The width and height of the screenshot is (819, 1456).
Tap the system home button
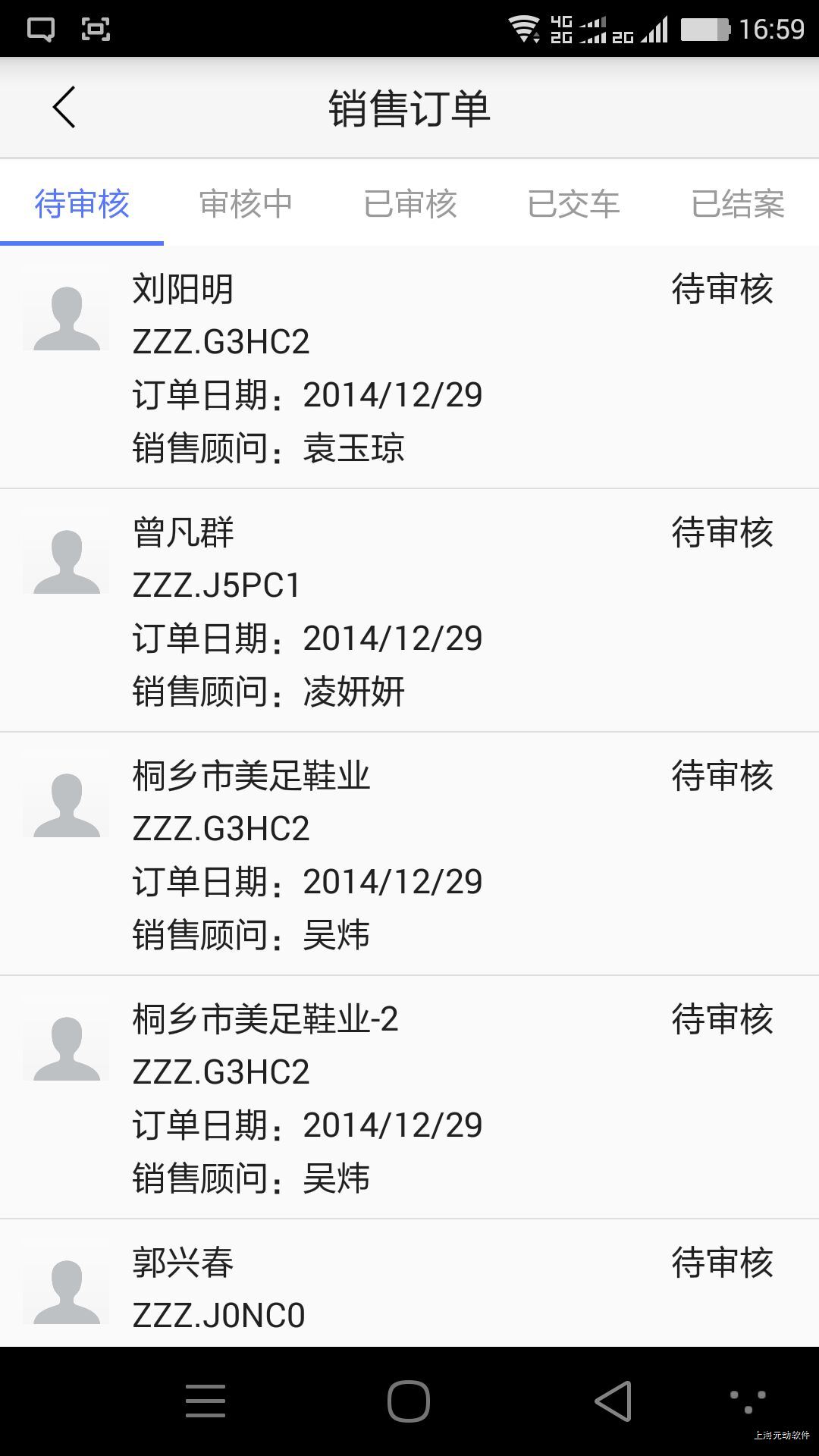[x=409, y=1401]
